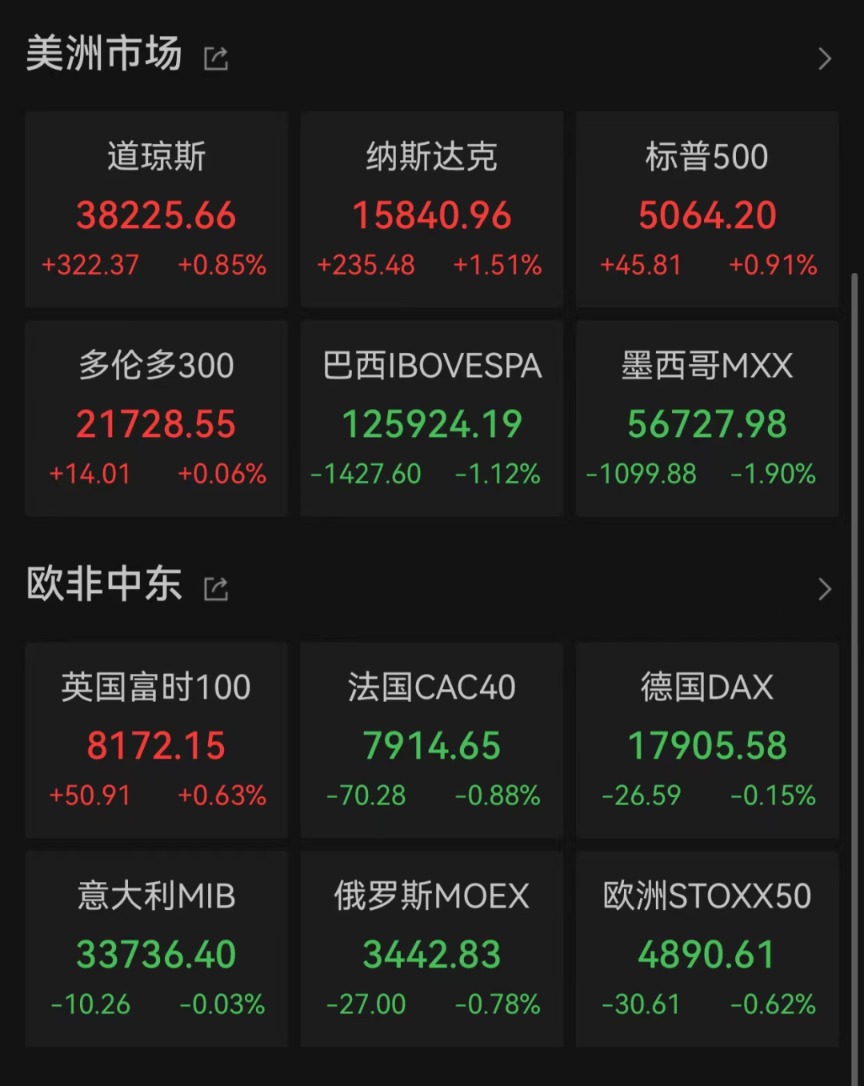This screenshot has height=1086, width=864.
Task: Open the 英国富时100 index card
Action: tap(156, 740)
